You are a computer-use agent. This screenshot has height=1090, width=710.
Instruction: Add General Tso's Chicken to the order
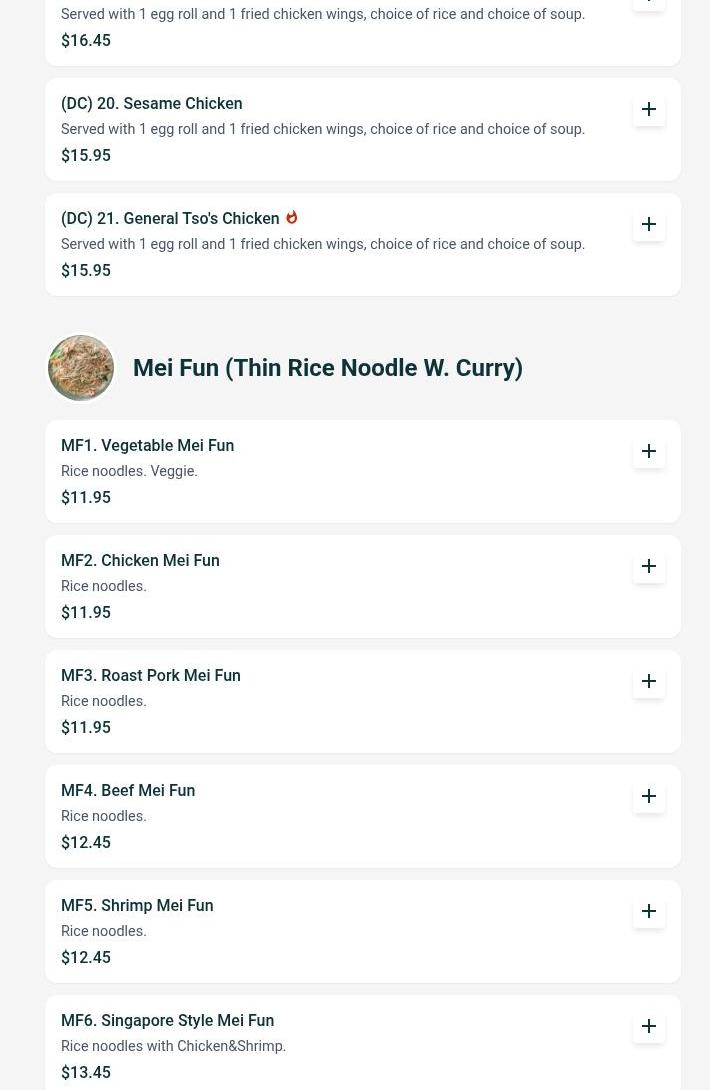click(649, 224)
